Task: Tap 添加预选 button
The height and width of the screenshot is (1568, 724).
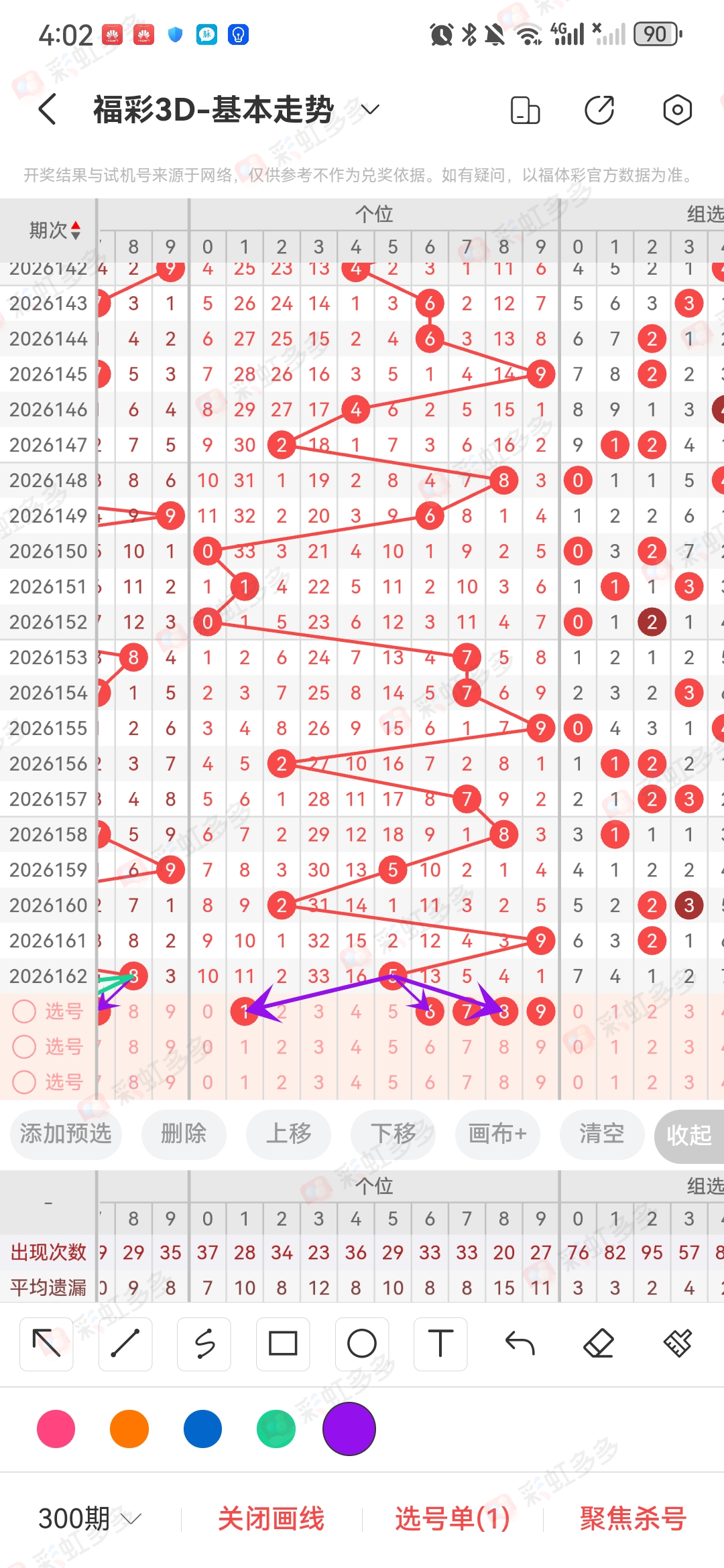Action: click(66, 1134)
